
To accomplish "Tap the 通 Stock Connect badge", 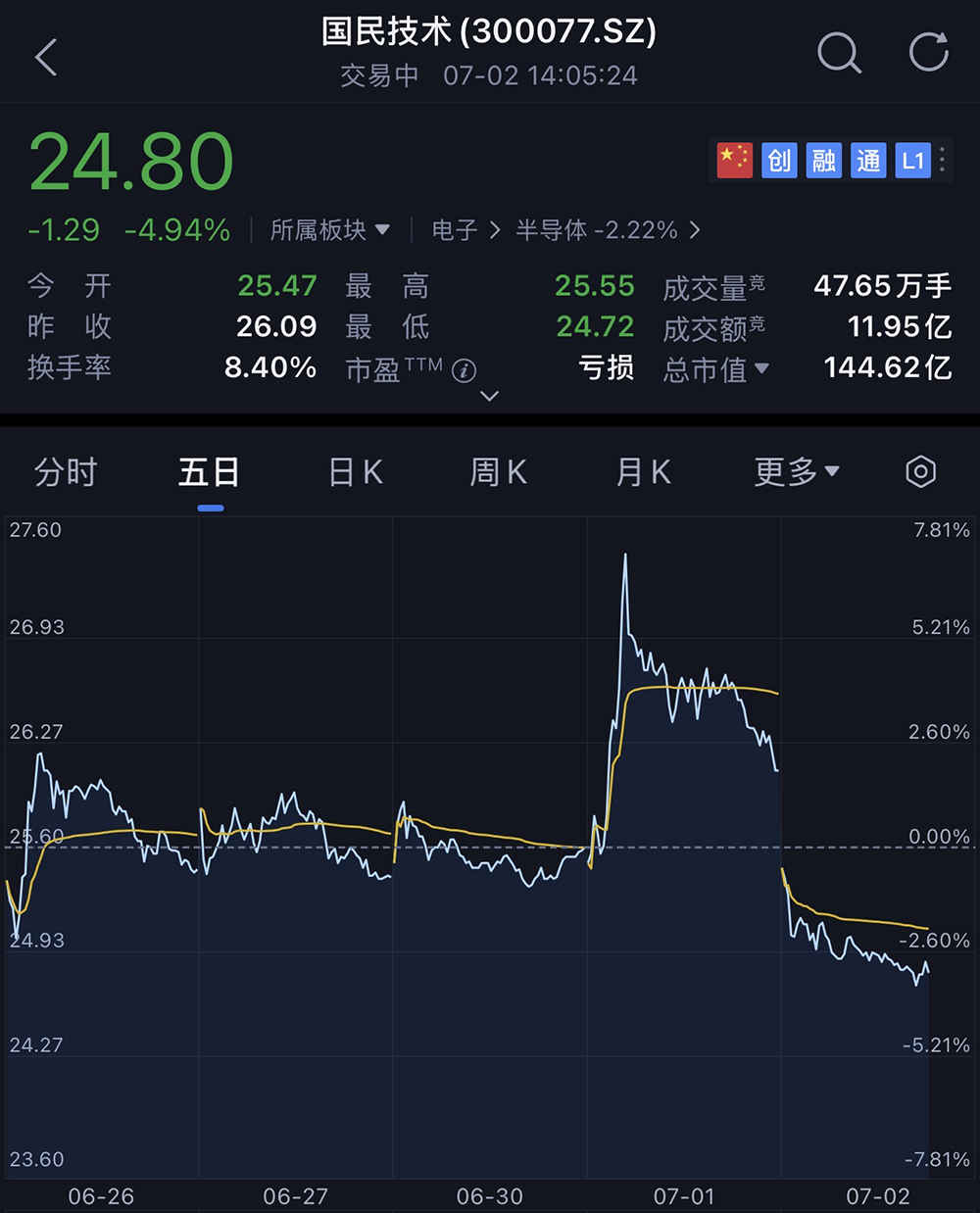I will click(x=868, y=160).
